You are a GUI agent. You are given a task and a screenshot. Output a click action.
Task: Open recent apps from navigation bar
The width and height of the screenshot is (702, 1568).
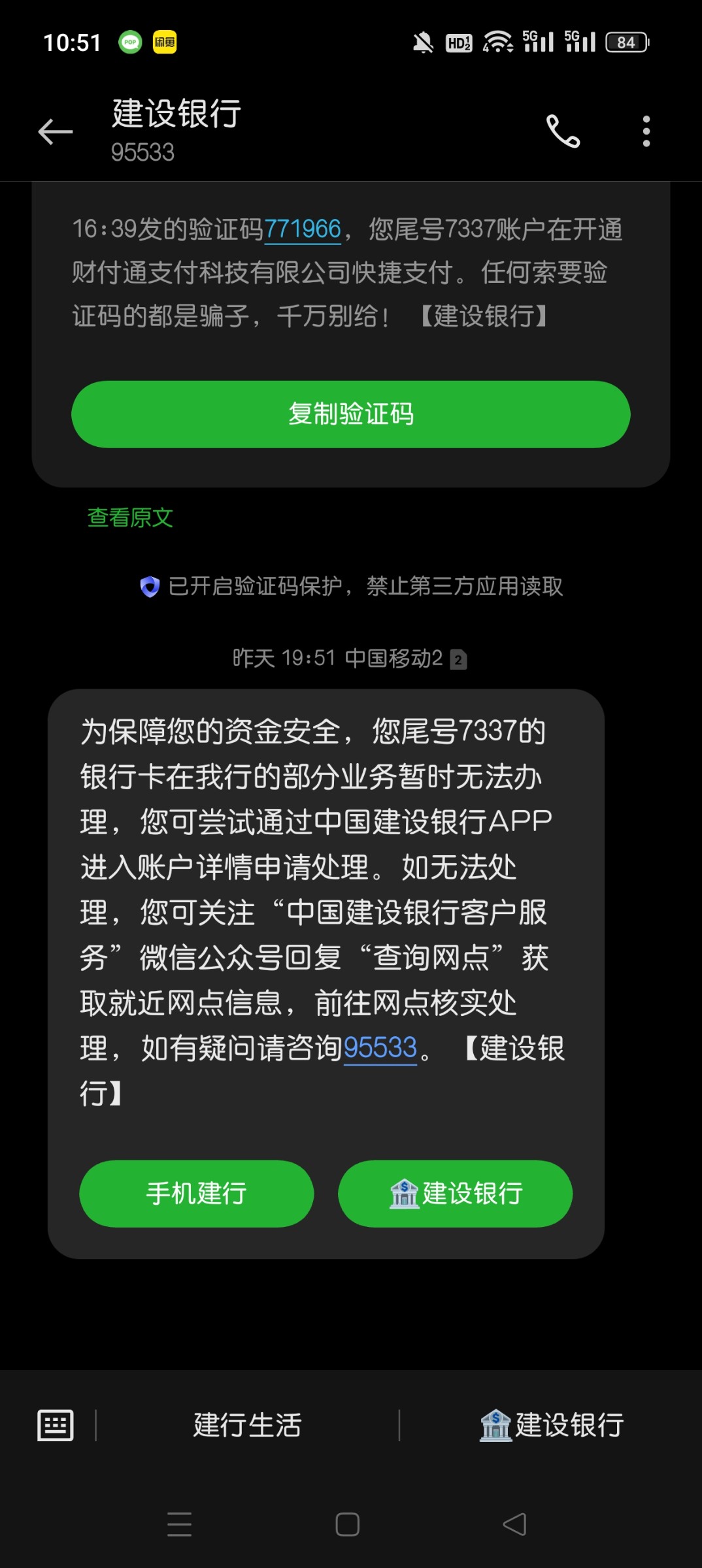180,1524
